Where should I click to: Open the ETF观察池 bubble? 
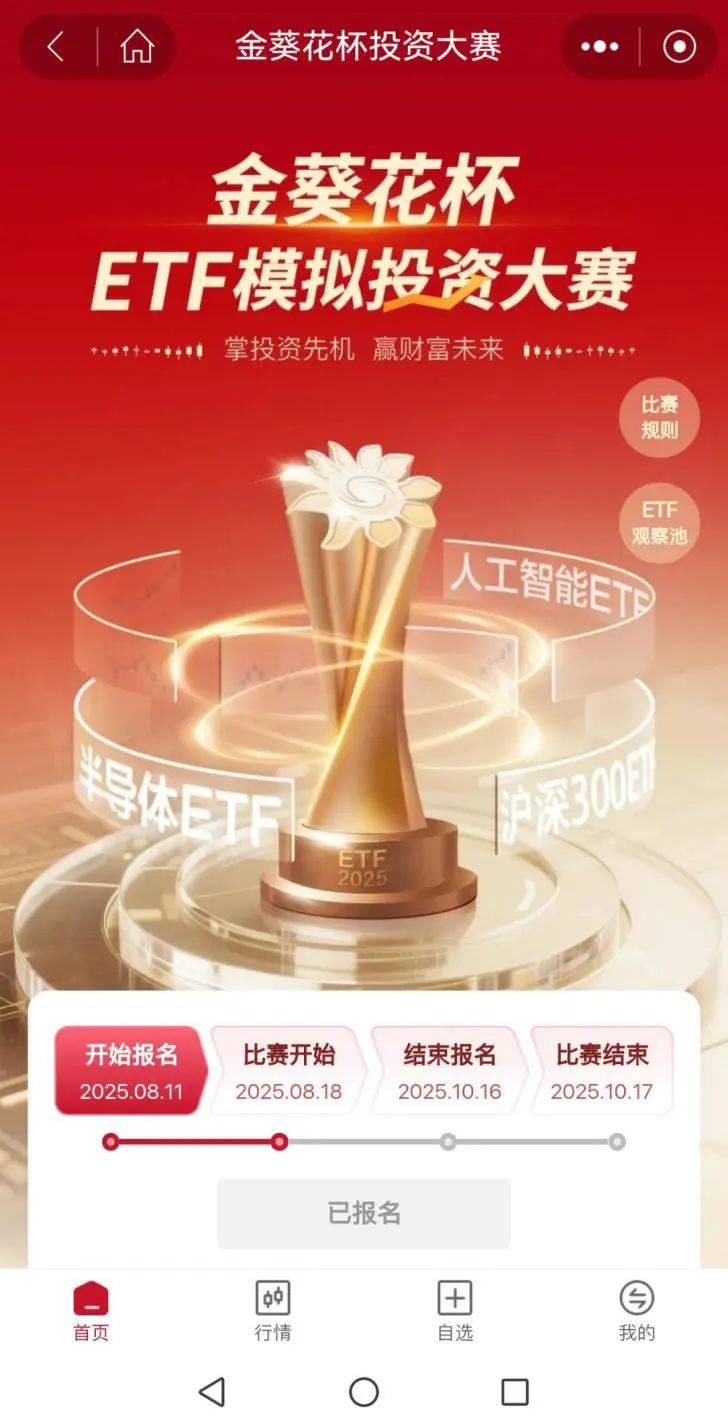[659, 523]
